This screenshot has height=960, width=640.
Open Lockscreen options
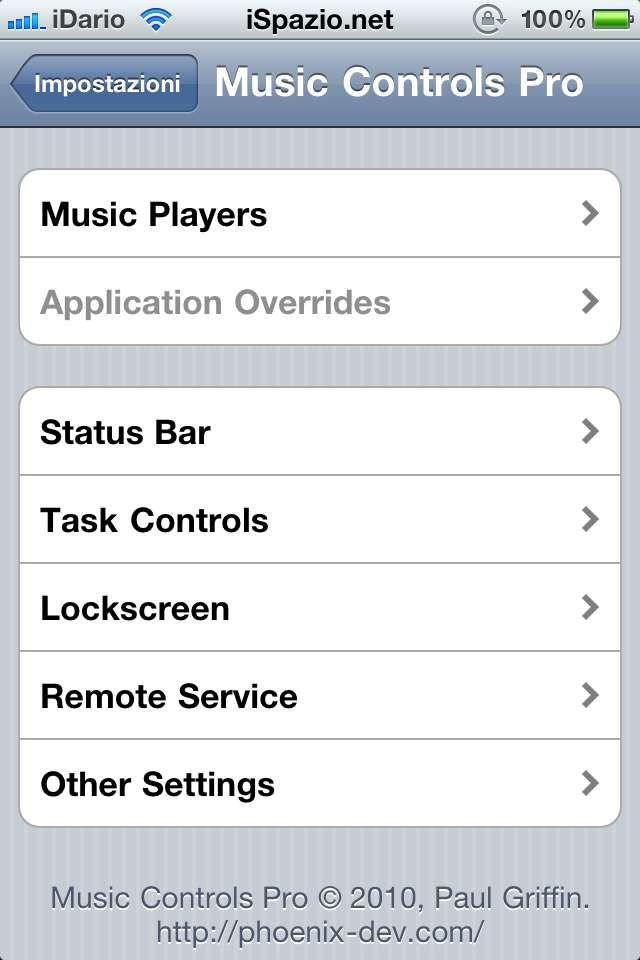point(320,608)
